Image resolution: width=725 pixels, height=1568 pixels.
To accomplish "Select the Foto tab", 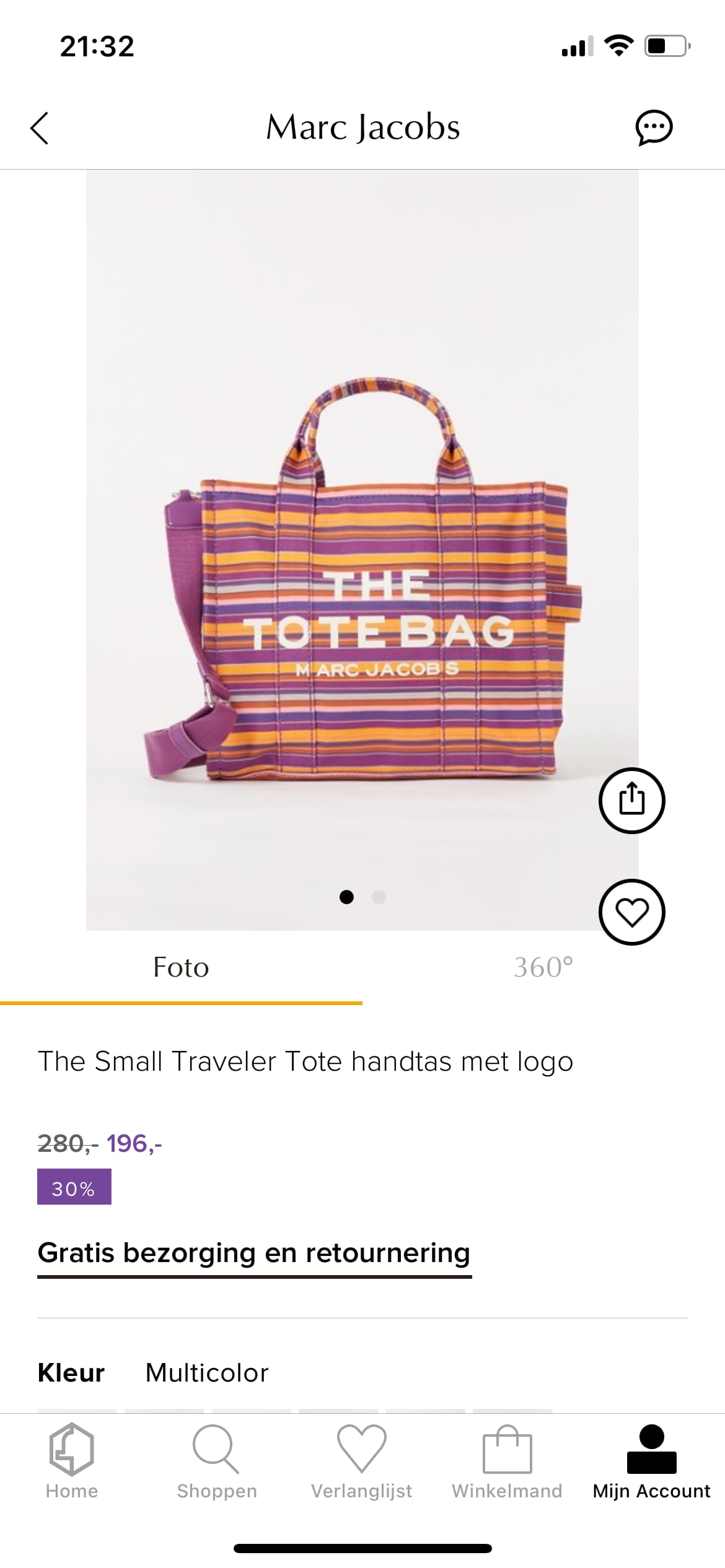I will (181, 967).
